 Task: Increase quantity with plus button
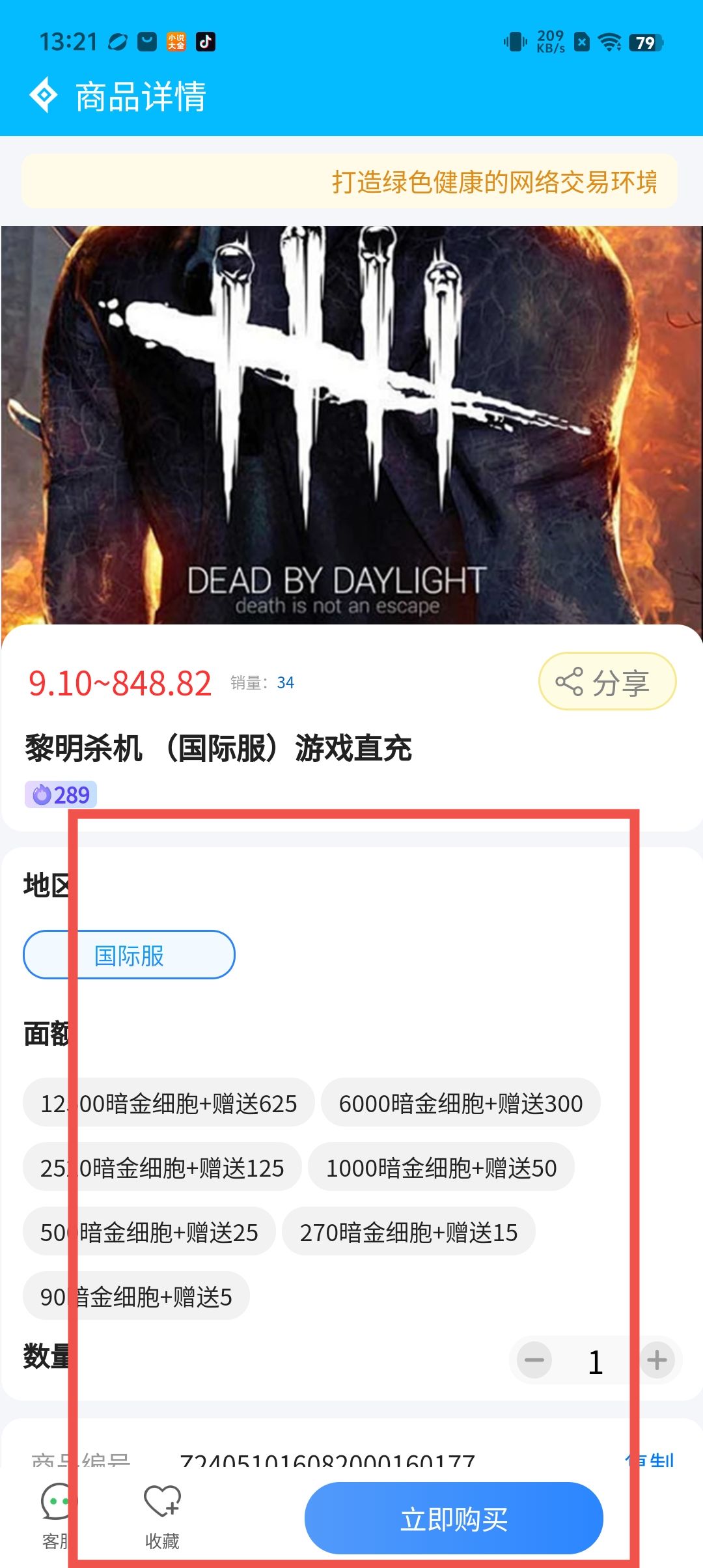657,1360
